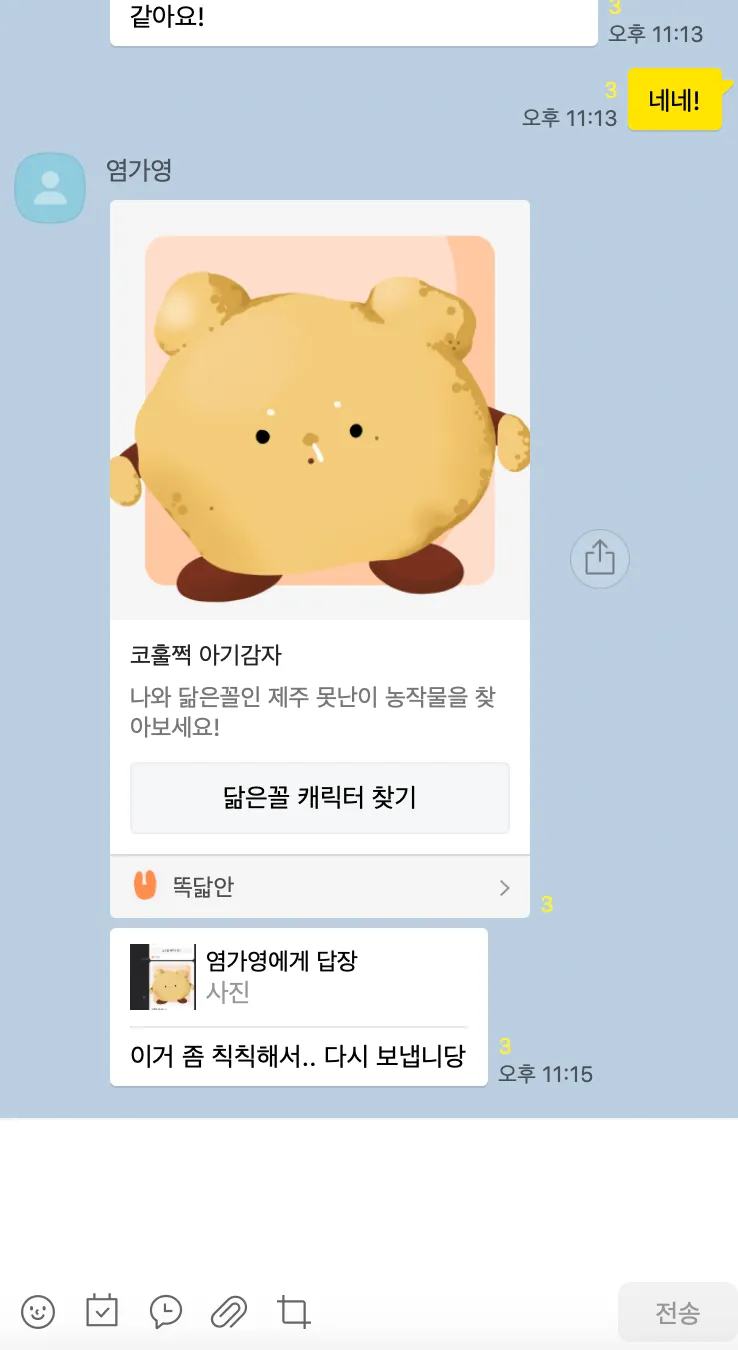The image size is (738, 1350).
Task: Share the baby potato card
Action: (x=599, y=557)
